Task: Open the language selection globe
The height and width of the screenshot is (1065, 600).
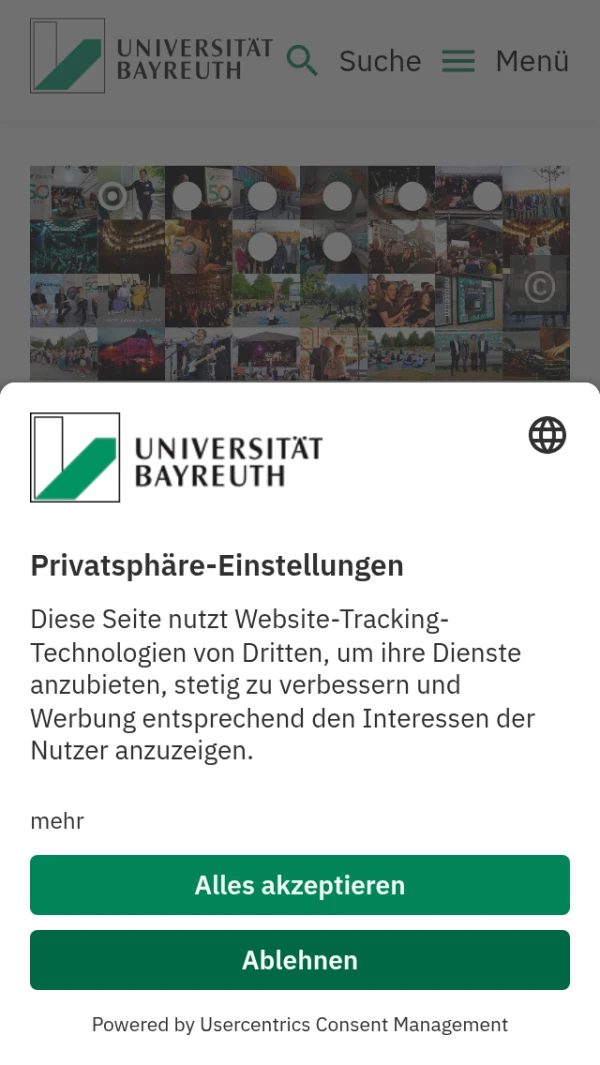Action: [x=547, y=435]
